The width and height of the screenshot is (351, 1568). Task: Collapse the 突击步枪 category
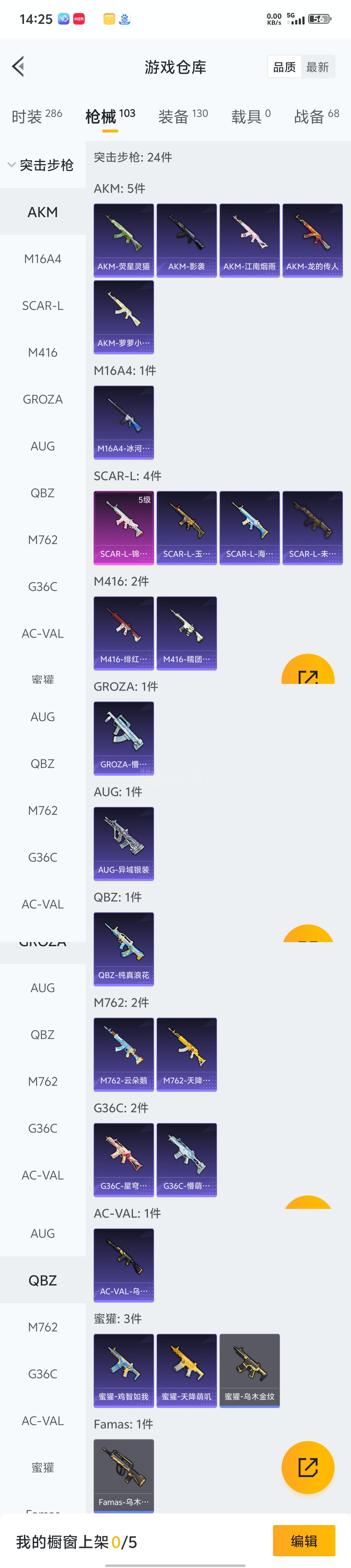pos(40,165)
